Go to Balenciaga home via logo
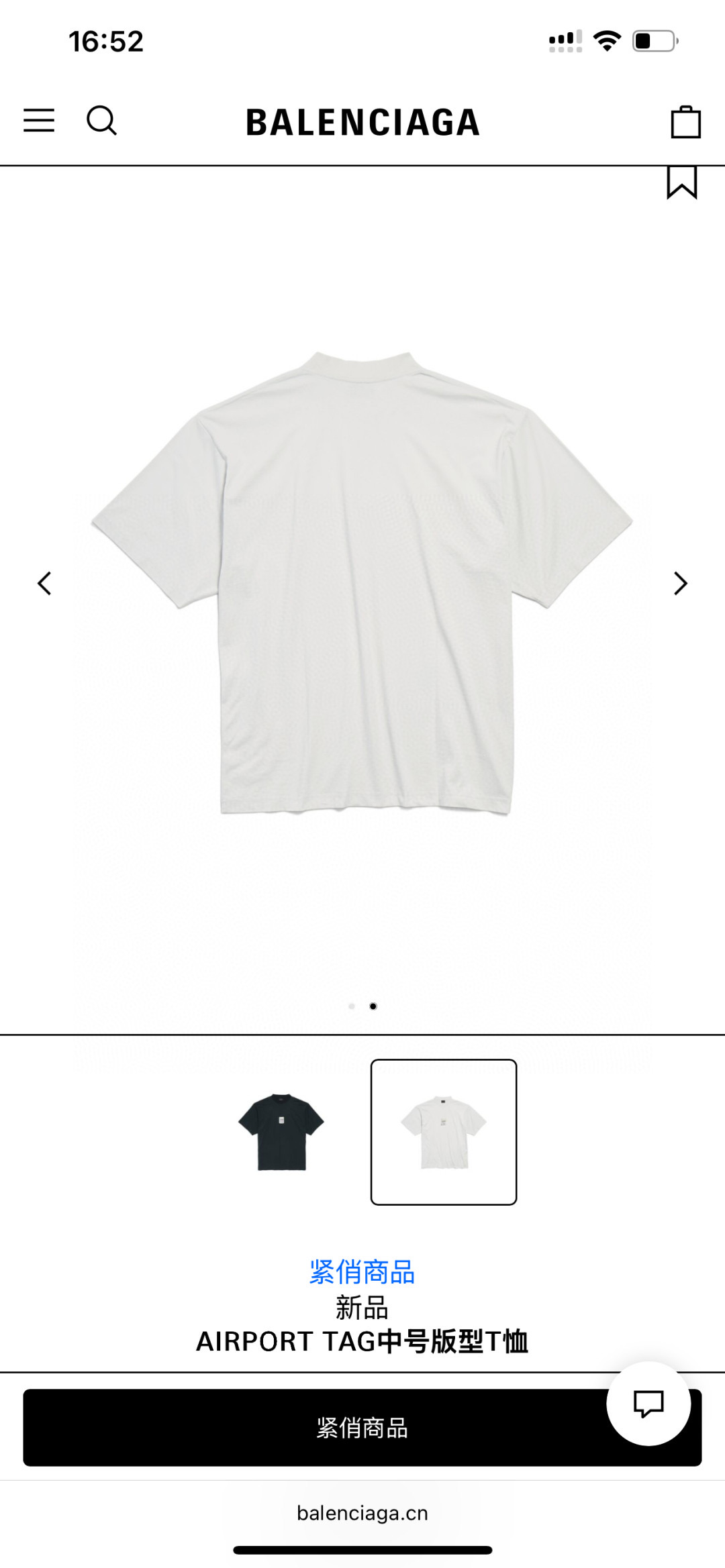This screenshot has height=1568, width=725. 362,123
